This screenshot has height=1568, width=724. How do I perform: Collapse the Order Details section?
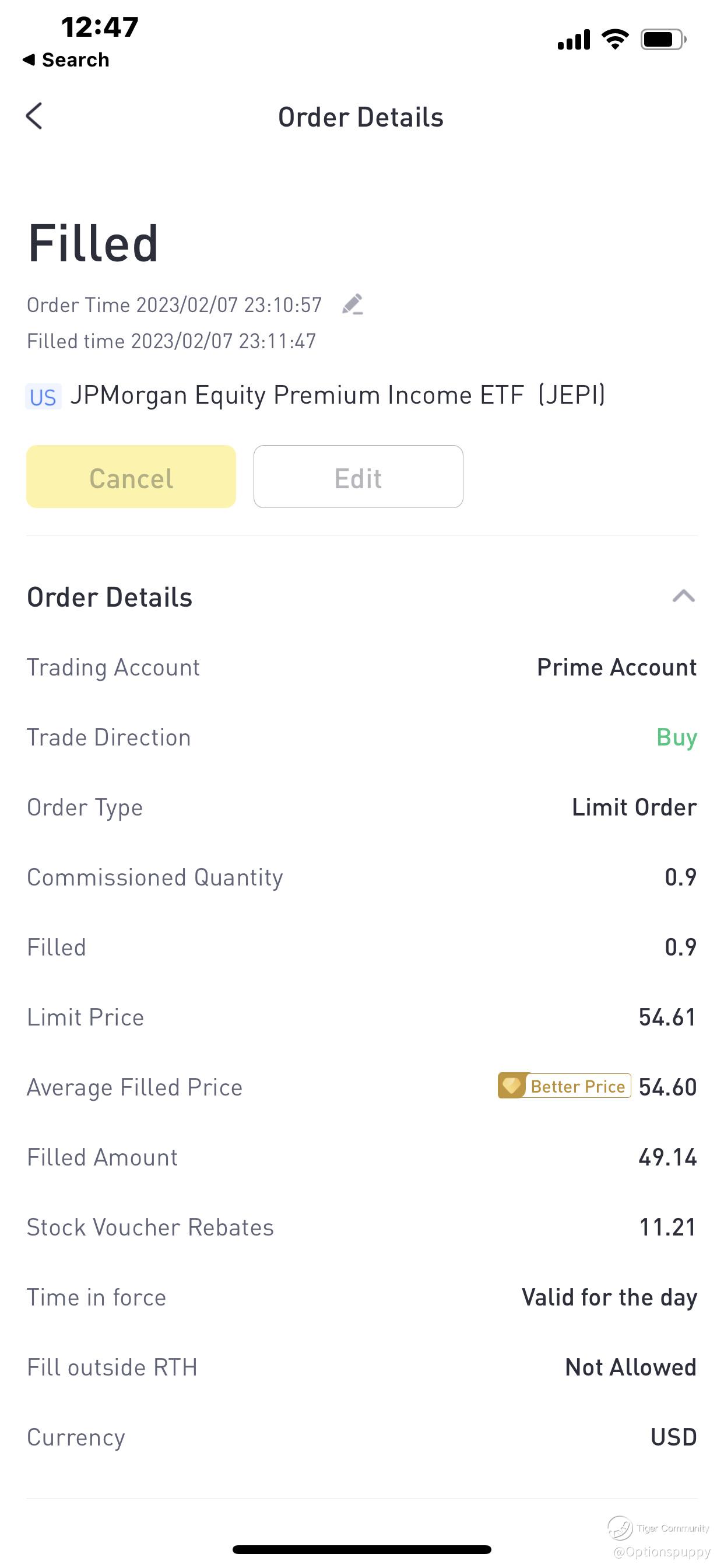pyautogui.click(x=683, y=597)
